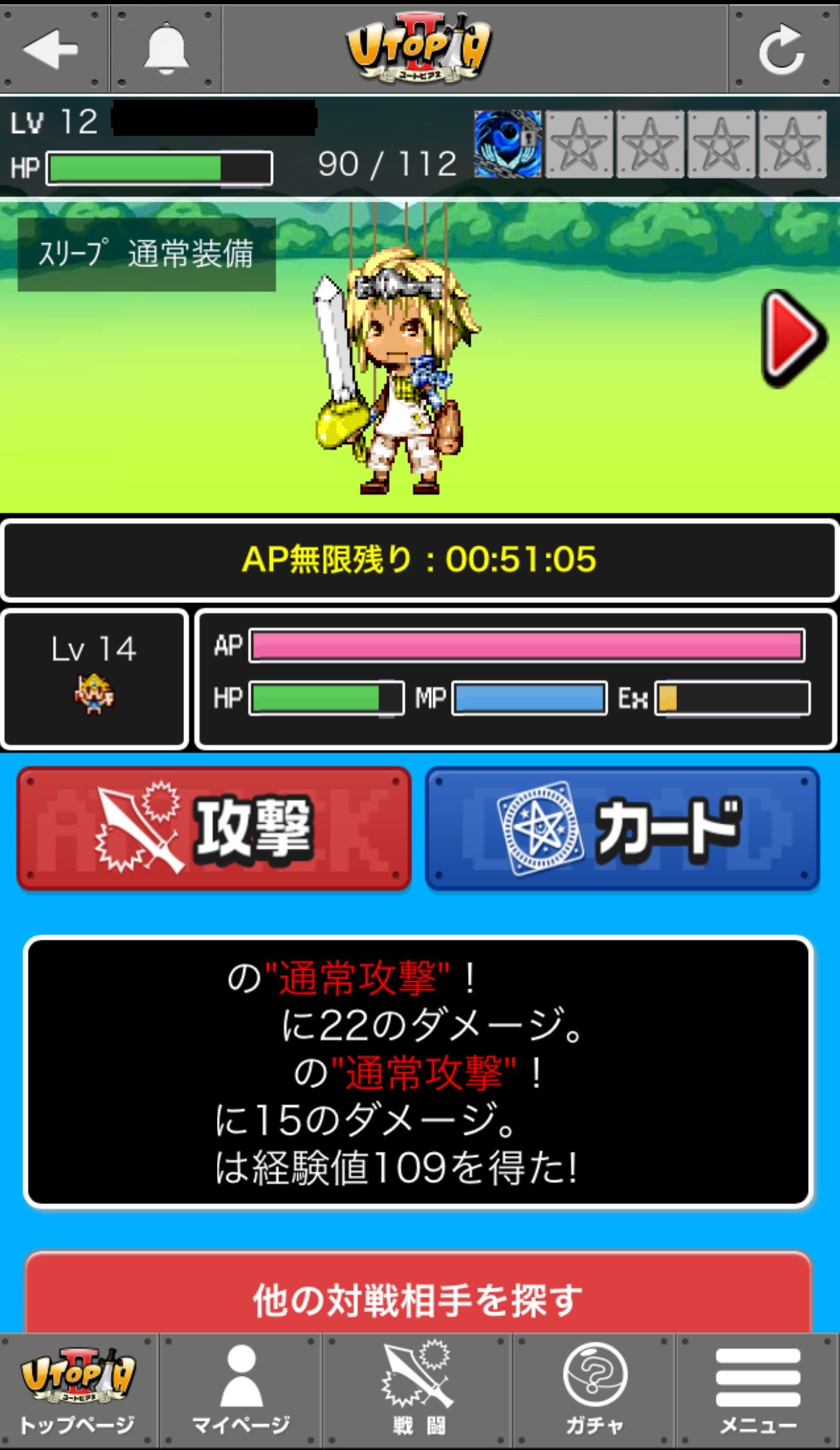Open the ガチャ tab
Image resolution: width=840 pixels, height=1450 pixels.
(594, 1391)
